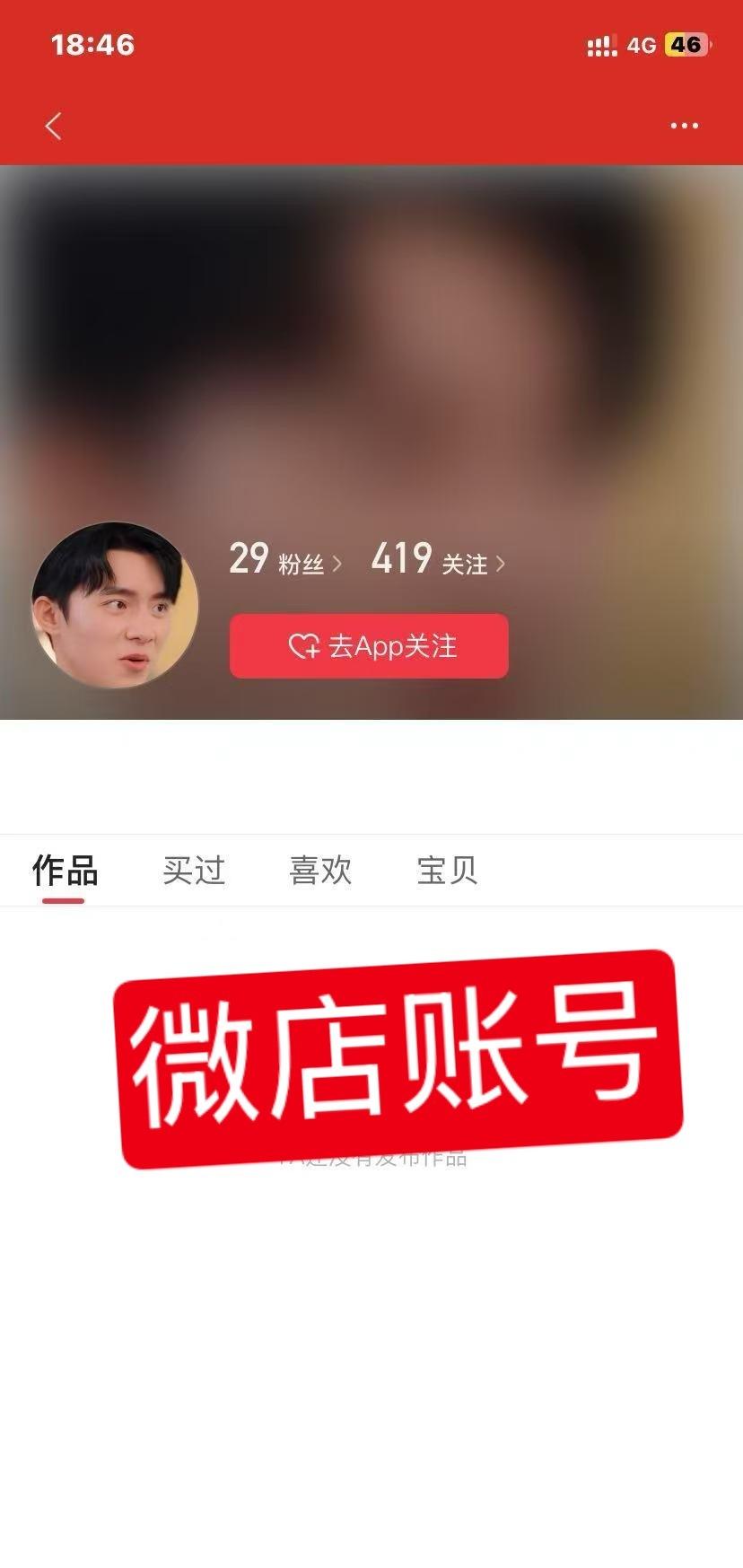Select the 作品 tab
Image resolution: width=743 pixels, height=1568 pixels.
tap(65, 871)
